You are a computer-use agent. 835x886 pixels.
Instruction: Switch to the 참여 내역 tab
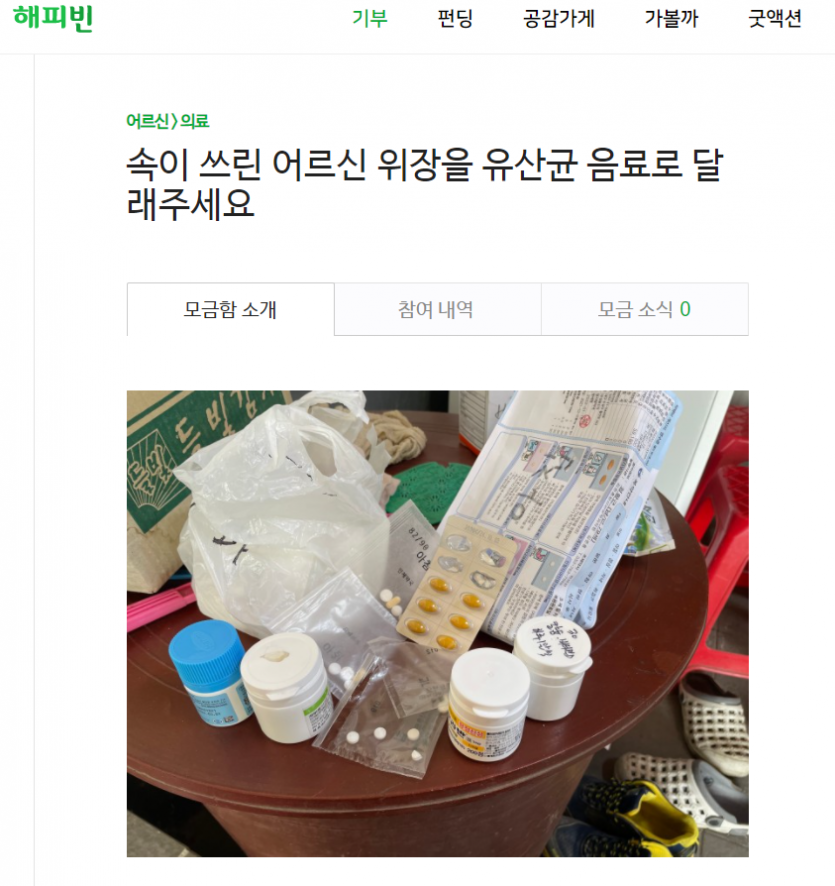(436, 309)
